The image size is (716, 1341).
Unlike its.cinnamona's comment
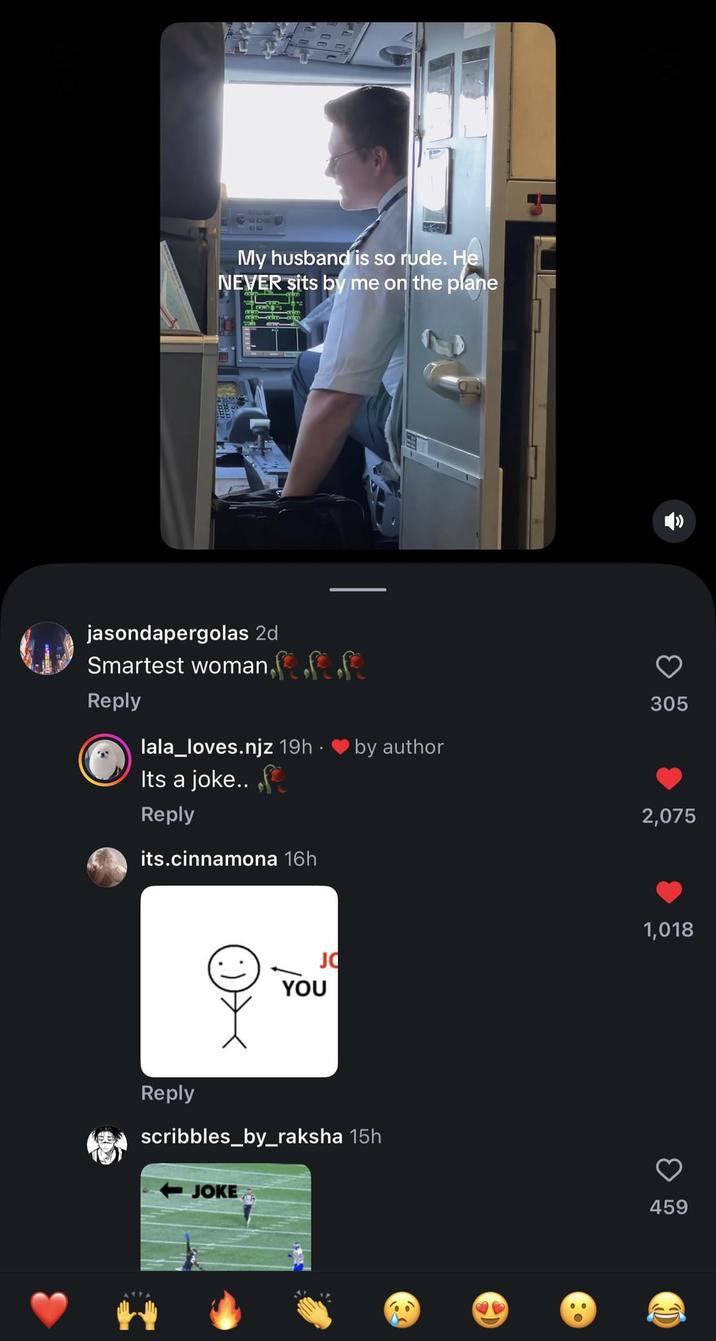coord(669,892)
